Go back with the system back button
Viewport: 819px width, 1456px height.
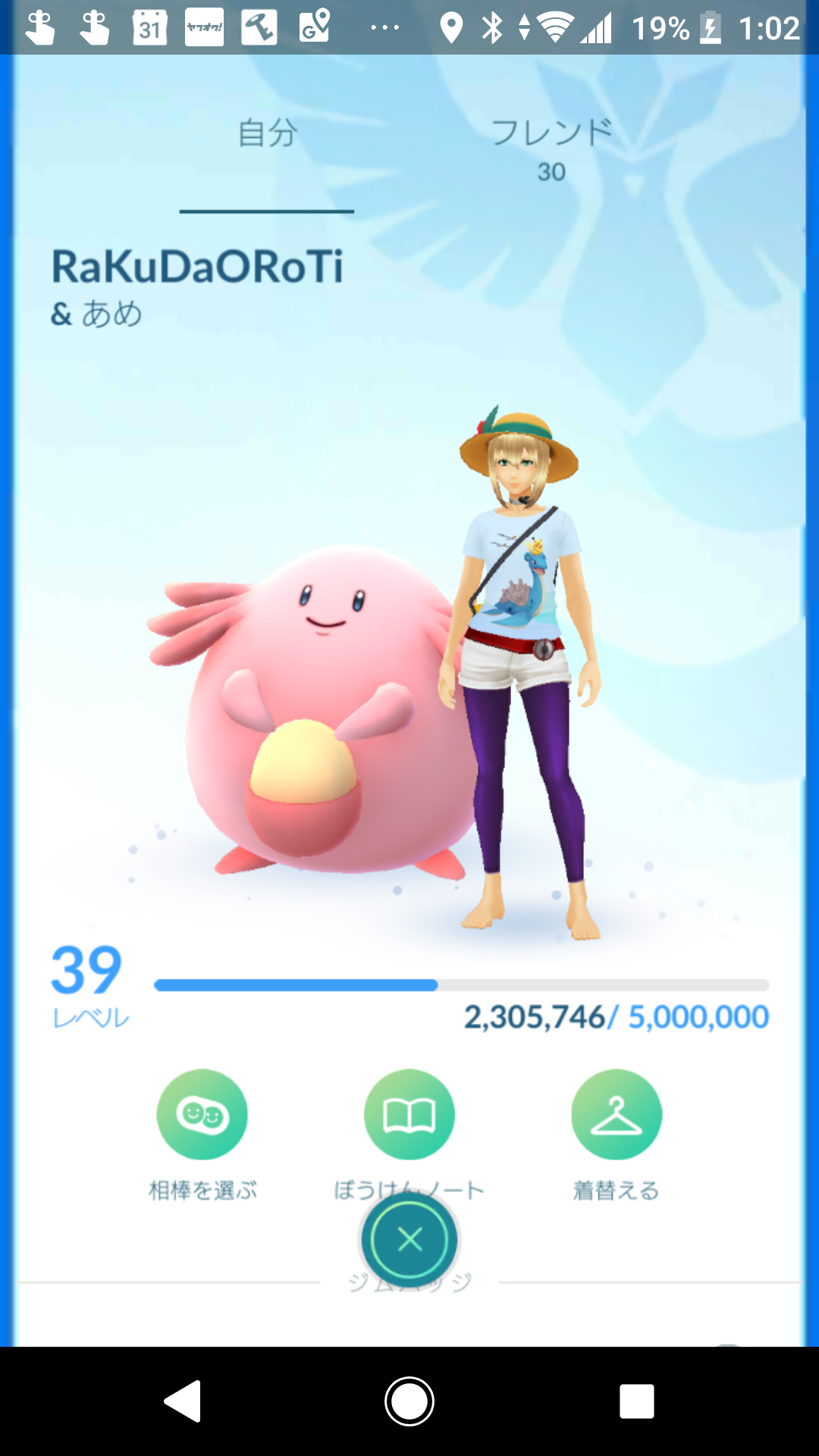(x=183, y=1401)
